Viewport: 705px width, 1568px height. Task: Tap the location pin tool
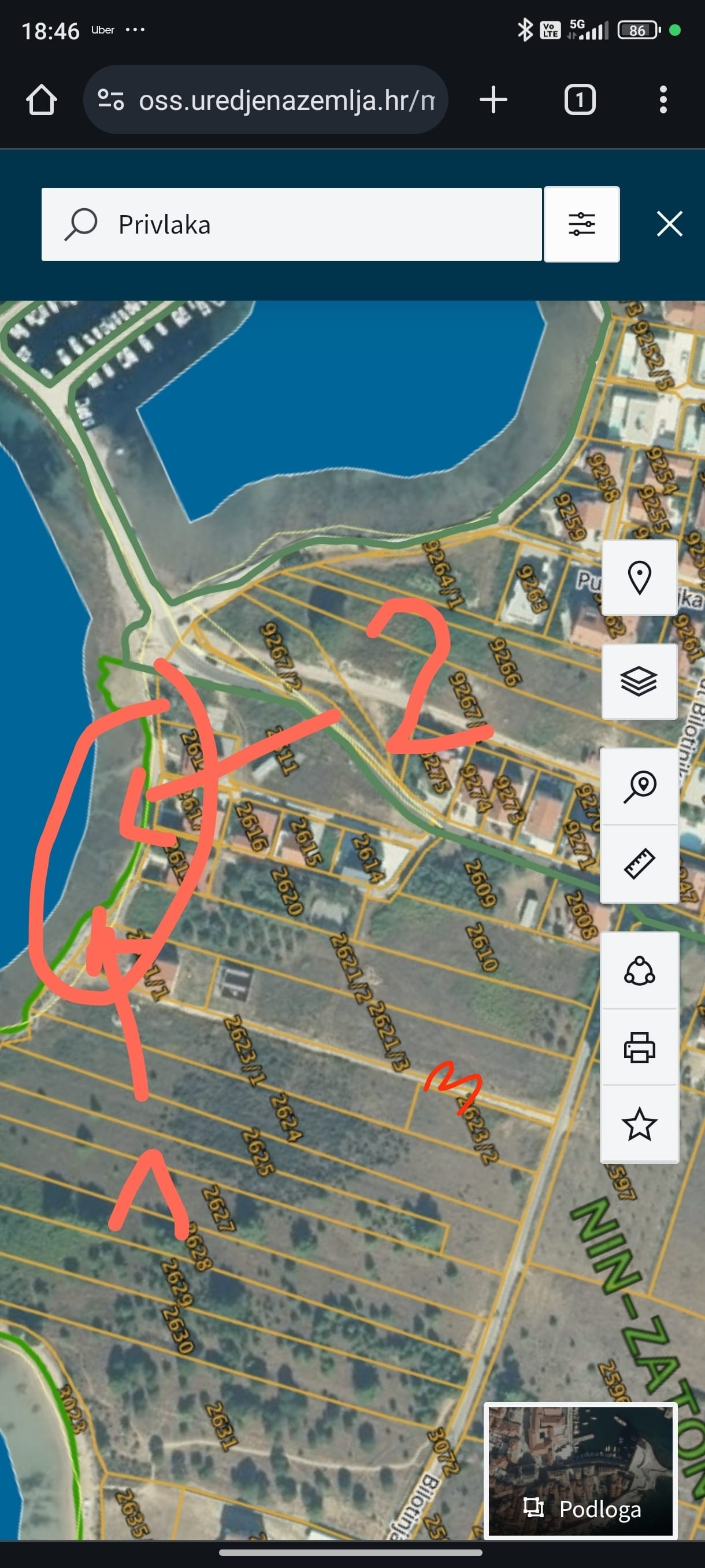[639, 578]
